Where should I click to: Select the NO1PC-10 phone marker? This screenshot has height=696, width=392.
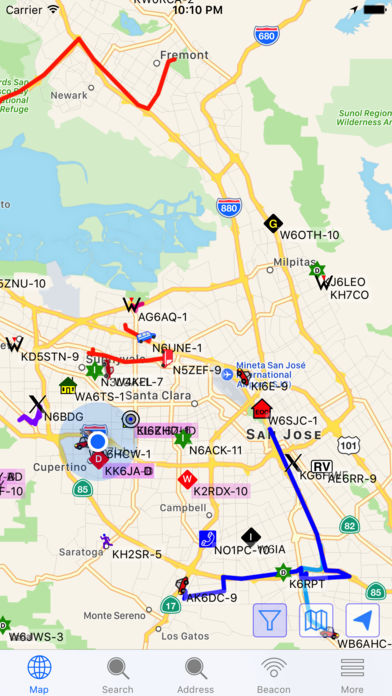[207, 538]
